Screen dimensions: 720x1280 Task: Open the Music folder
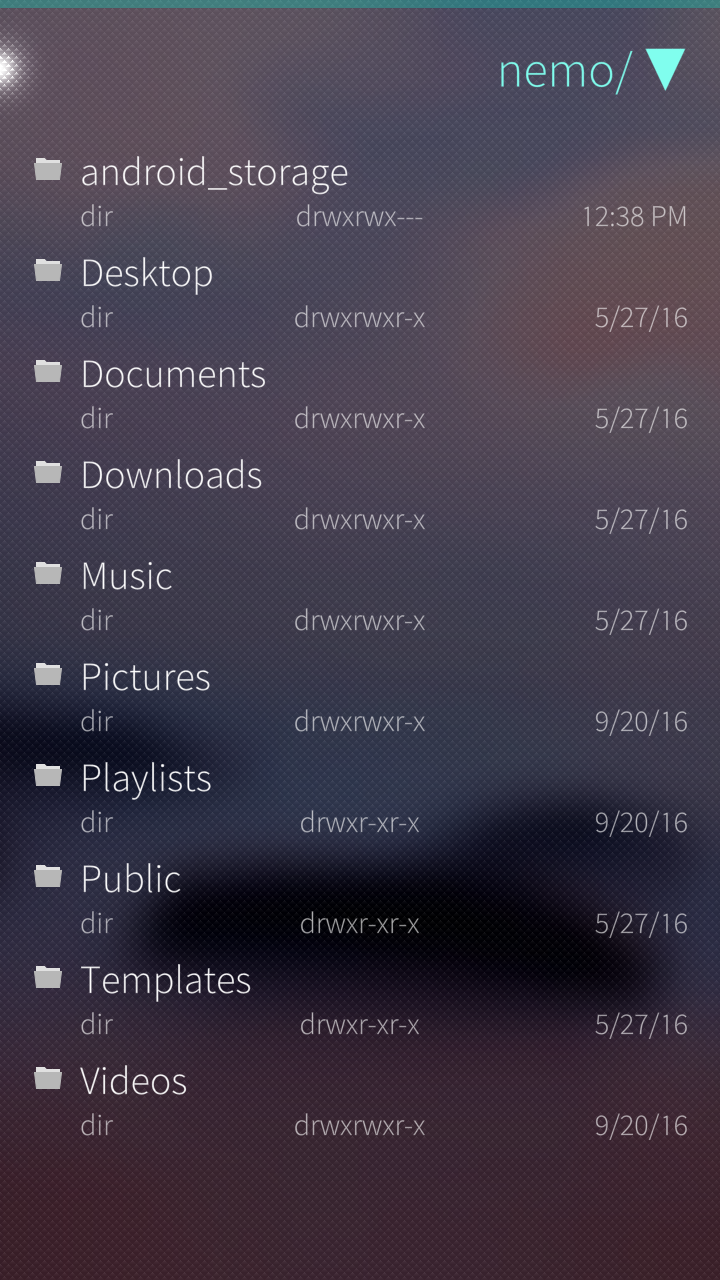tap(360, 595)
